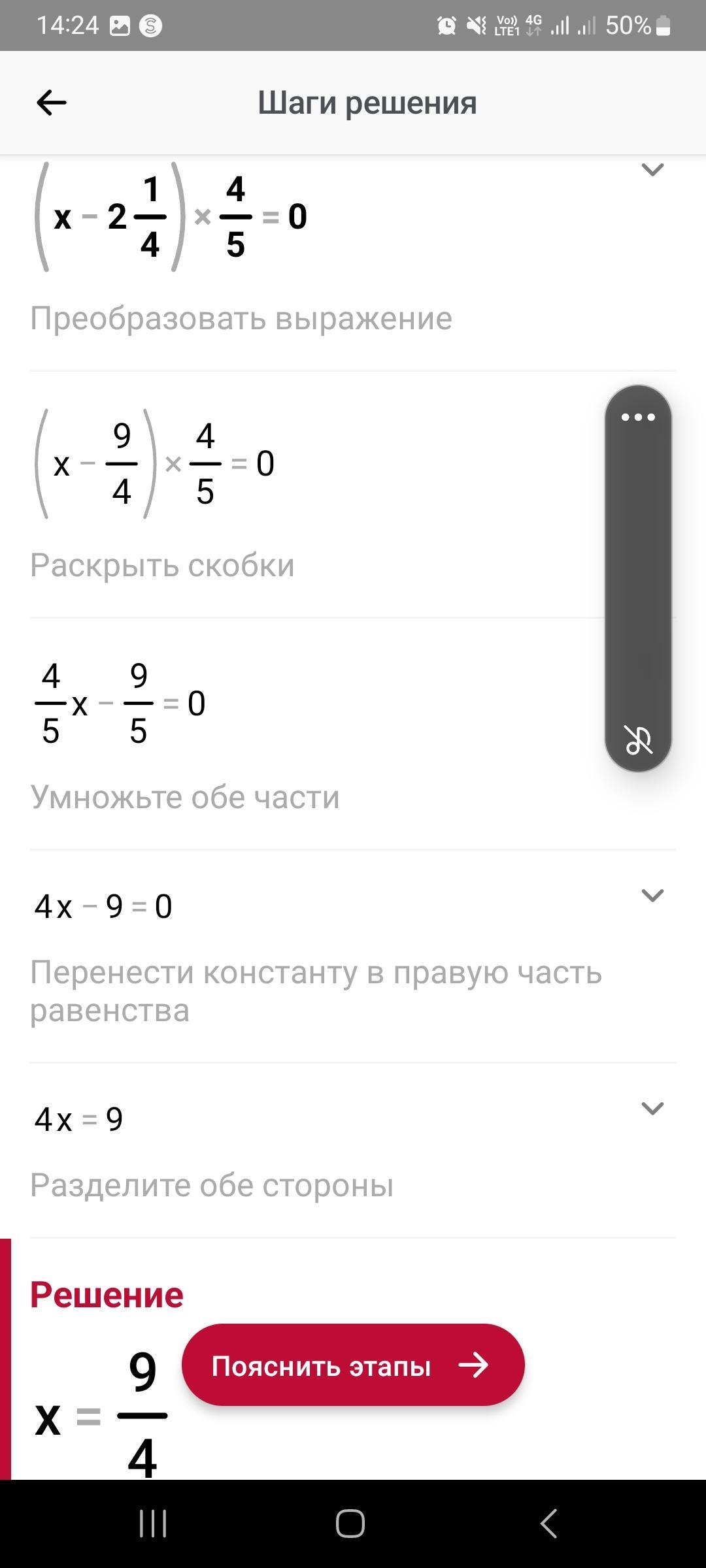Open recent apps from the navigation bar
Viewport: 706px width, 1568px height.
[154, 1524]
